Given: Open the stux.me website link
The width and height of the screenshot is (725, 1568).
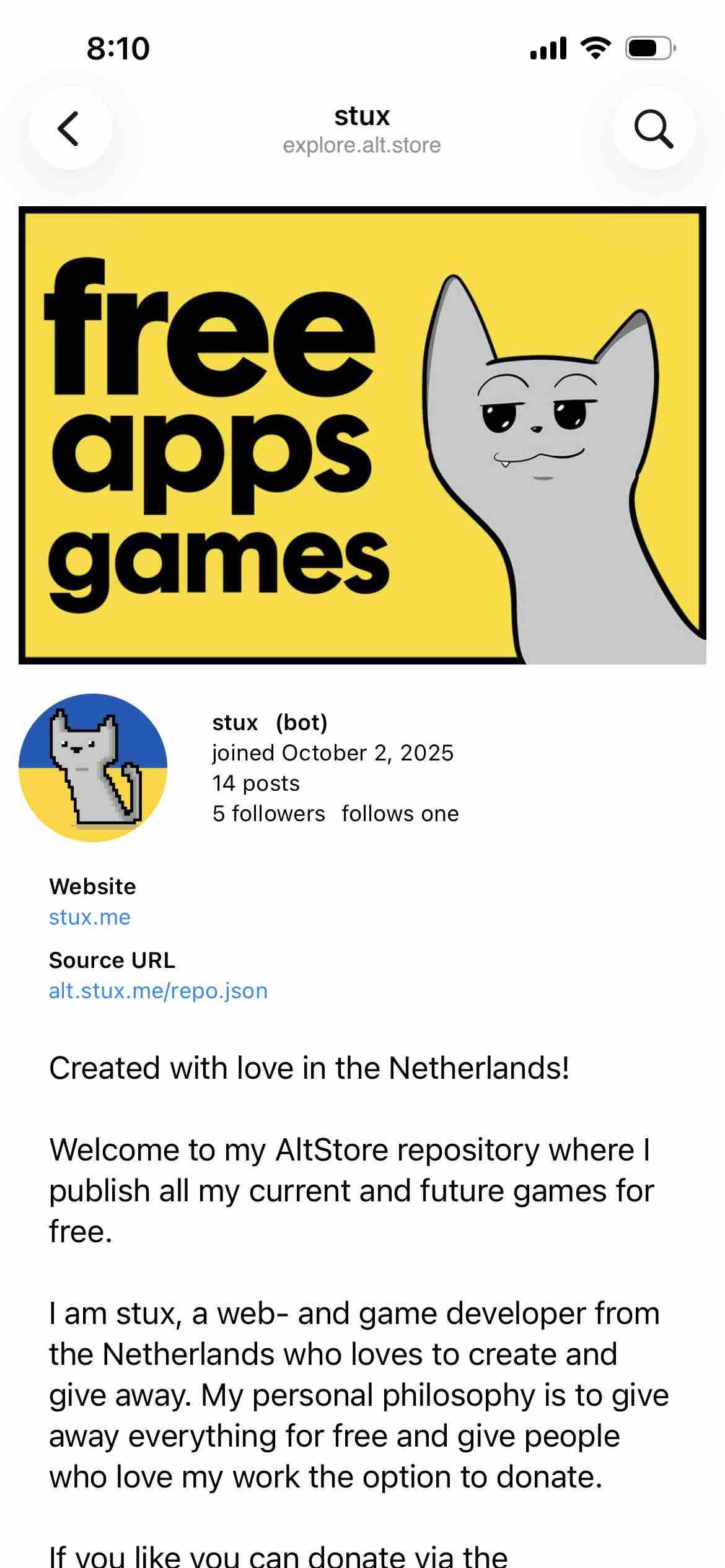Looking at the screenshot, I should click(x=90, y=917).
